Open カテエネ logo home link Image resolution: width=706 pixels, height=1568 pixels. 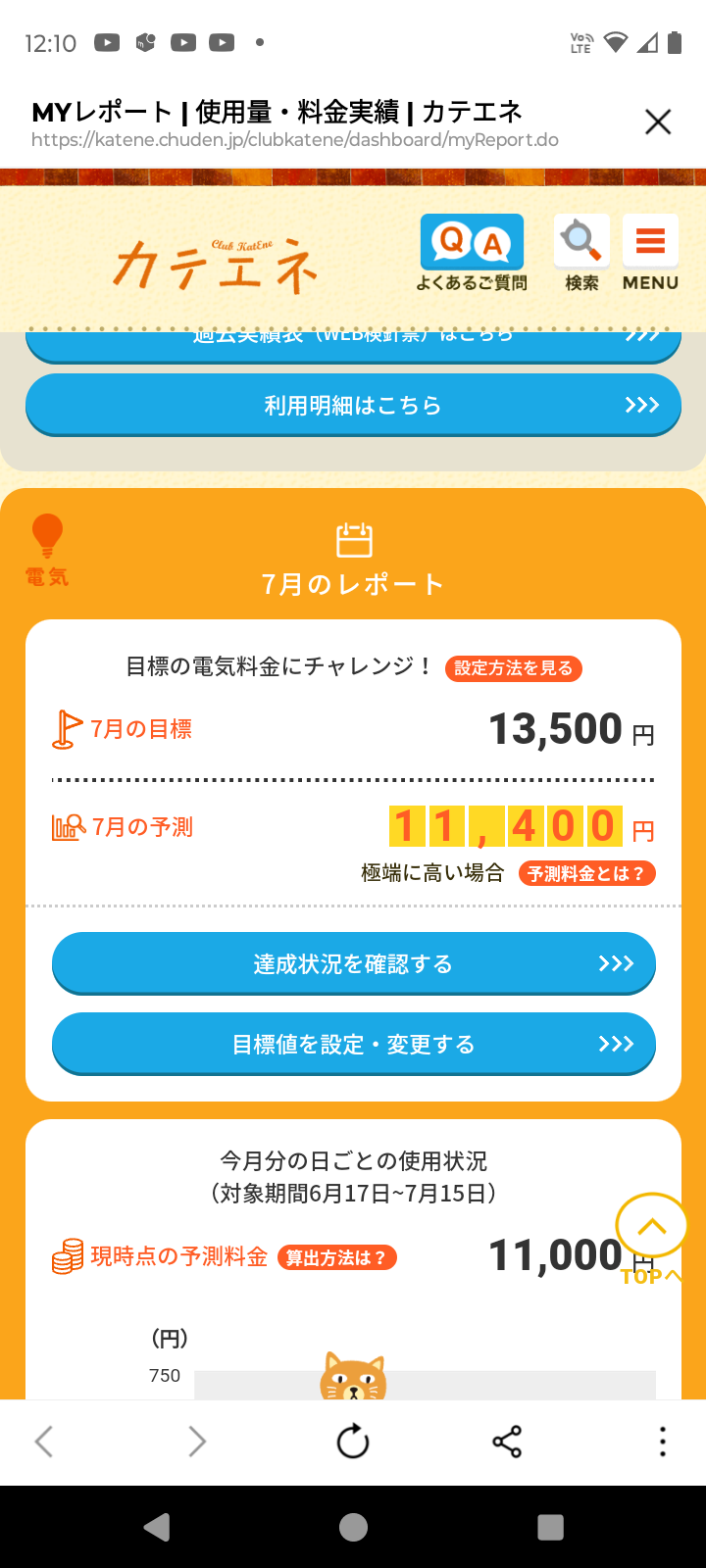216,265
